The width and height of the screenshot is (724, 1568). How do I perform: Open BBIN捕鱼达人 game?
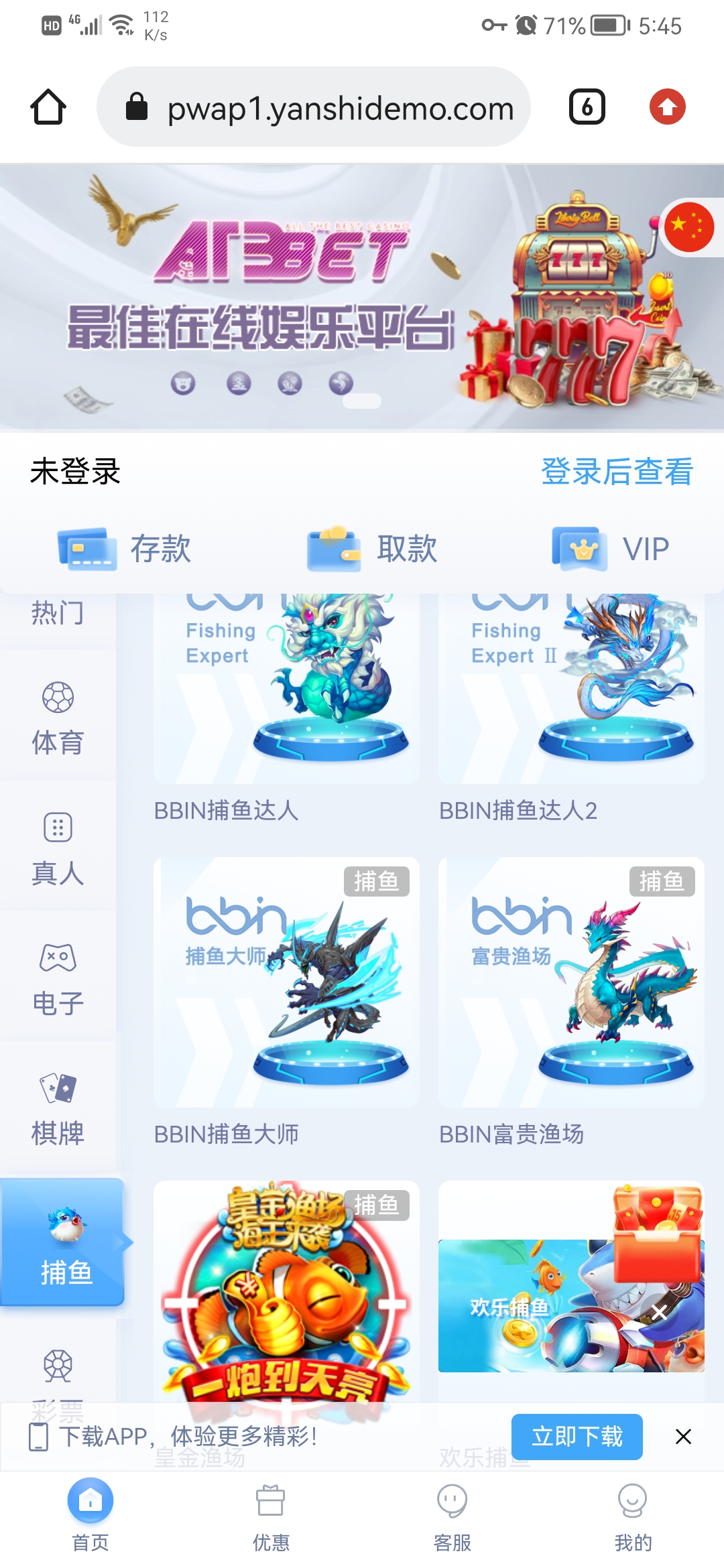286,690
